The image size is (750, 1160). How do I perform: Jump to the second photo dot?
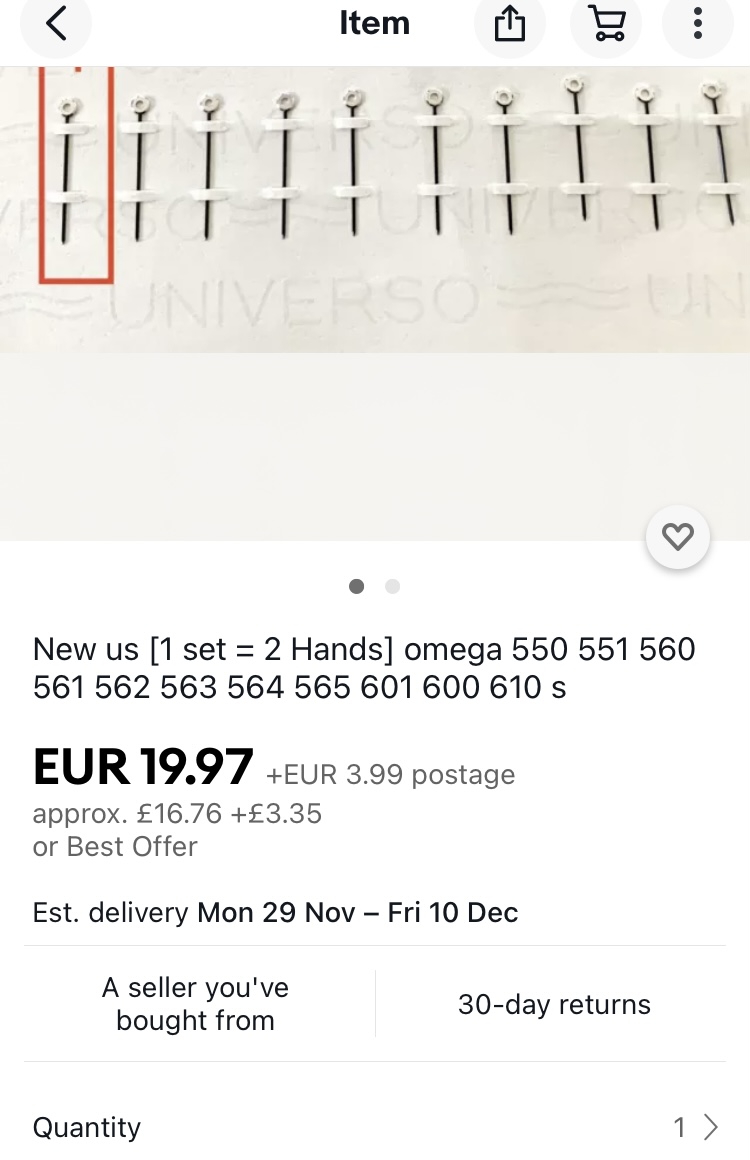(x=393, y=587)
